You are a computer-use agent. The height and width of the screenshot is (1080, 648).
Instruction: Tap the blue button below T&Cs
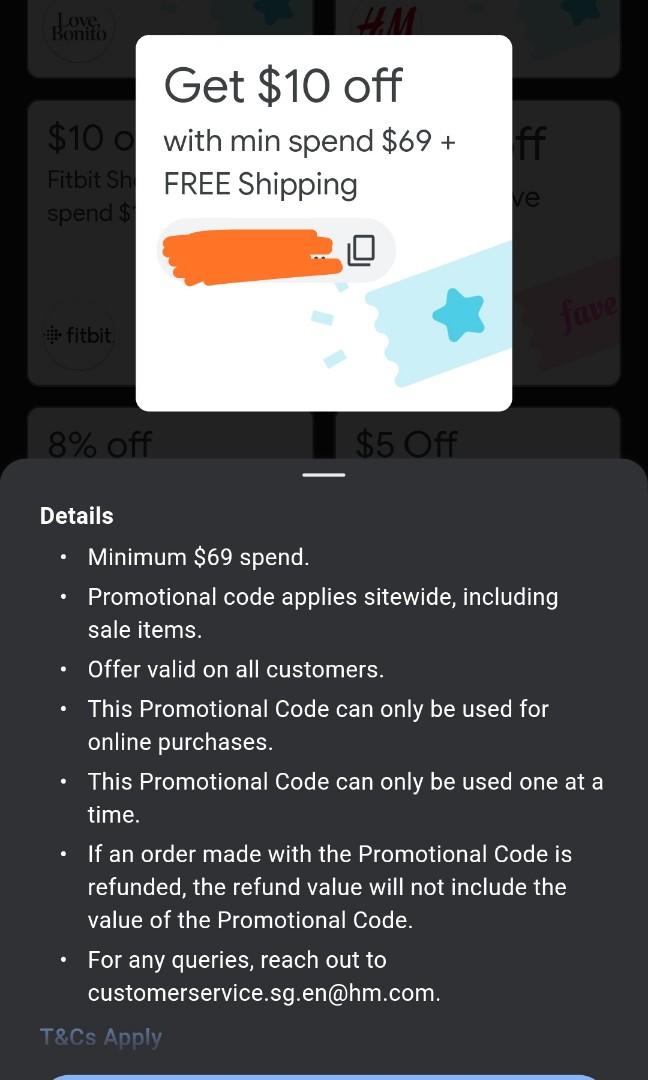[x=323, y=1076]
